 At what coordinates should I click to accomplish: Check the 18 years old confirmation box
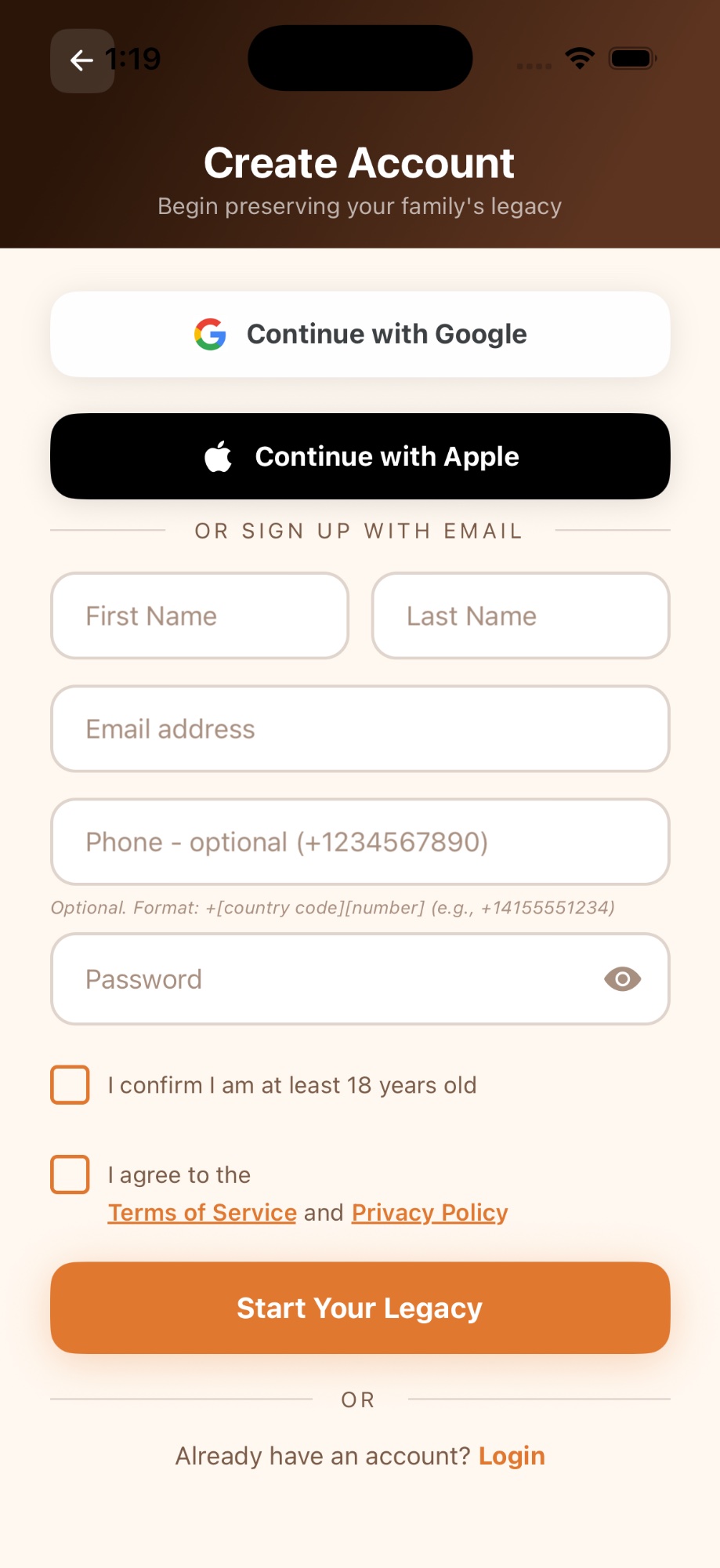(x=70, y=1085)
